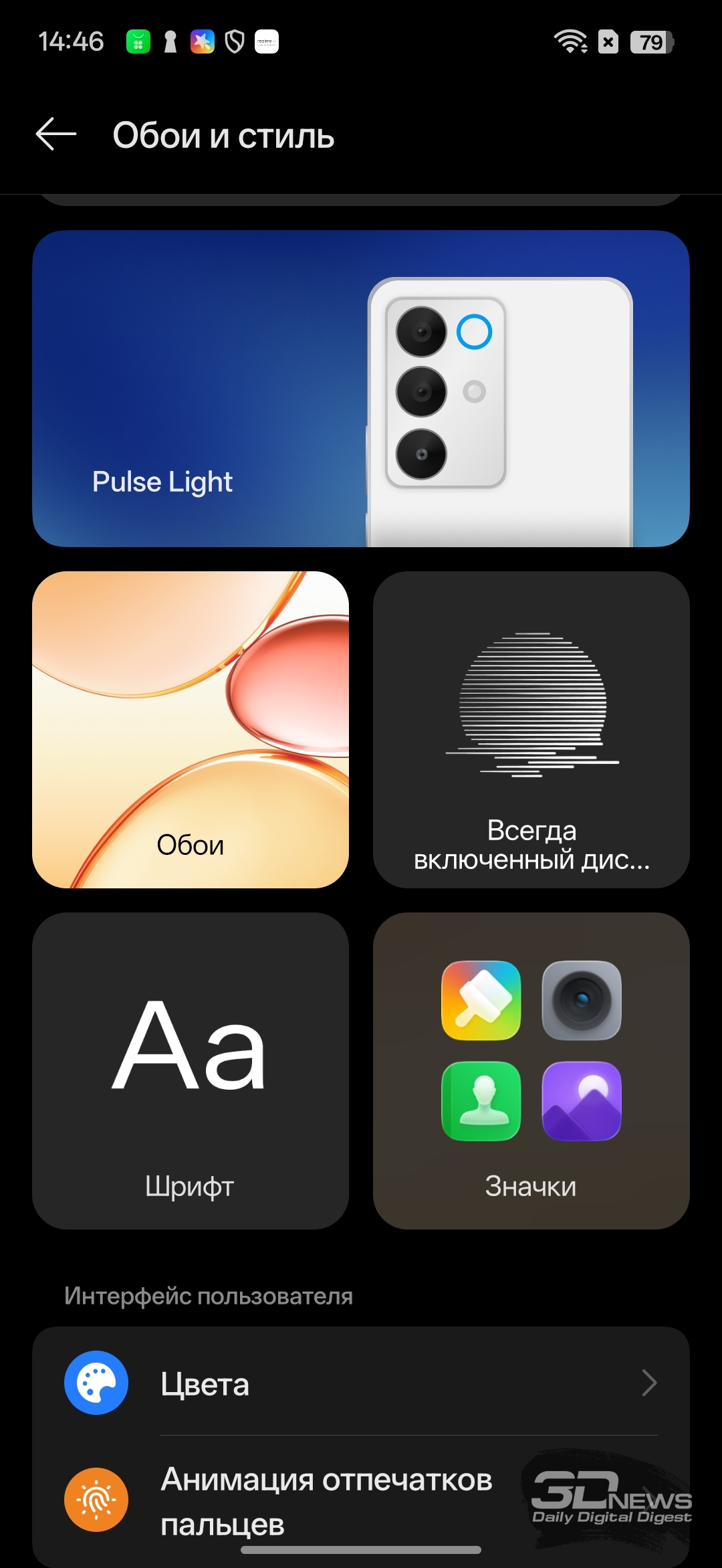Open the Цвета row
Viewport: 722px width, 1568px height.
pos(360,1383)
